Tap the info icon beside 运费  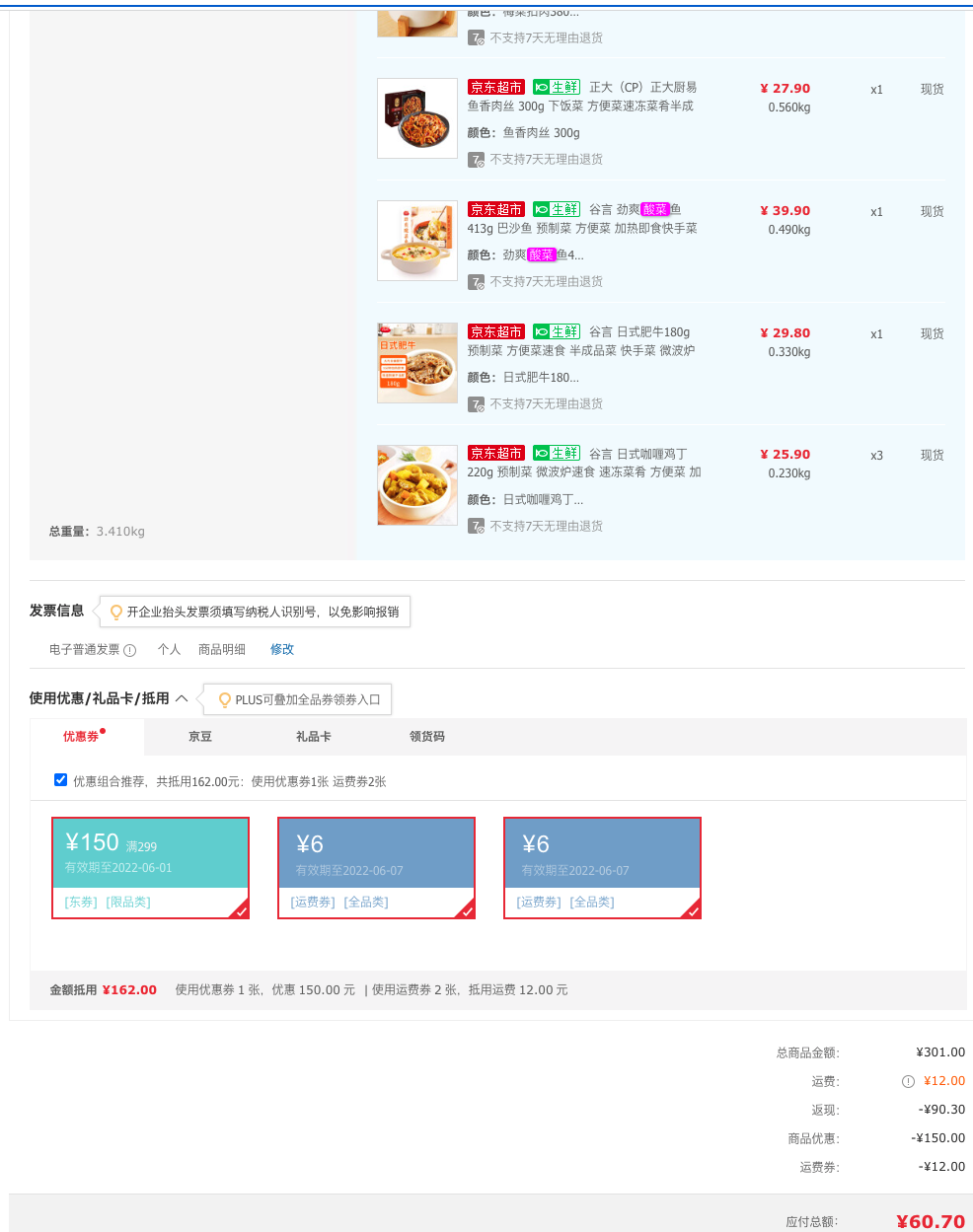(908, 1082)
